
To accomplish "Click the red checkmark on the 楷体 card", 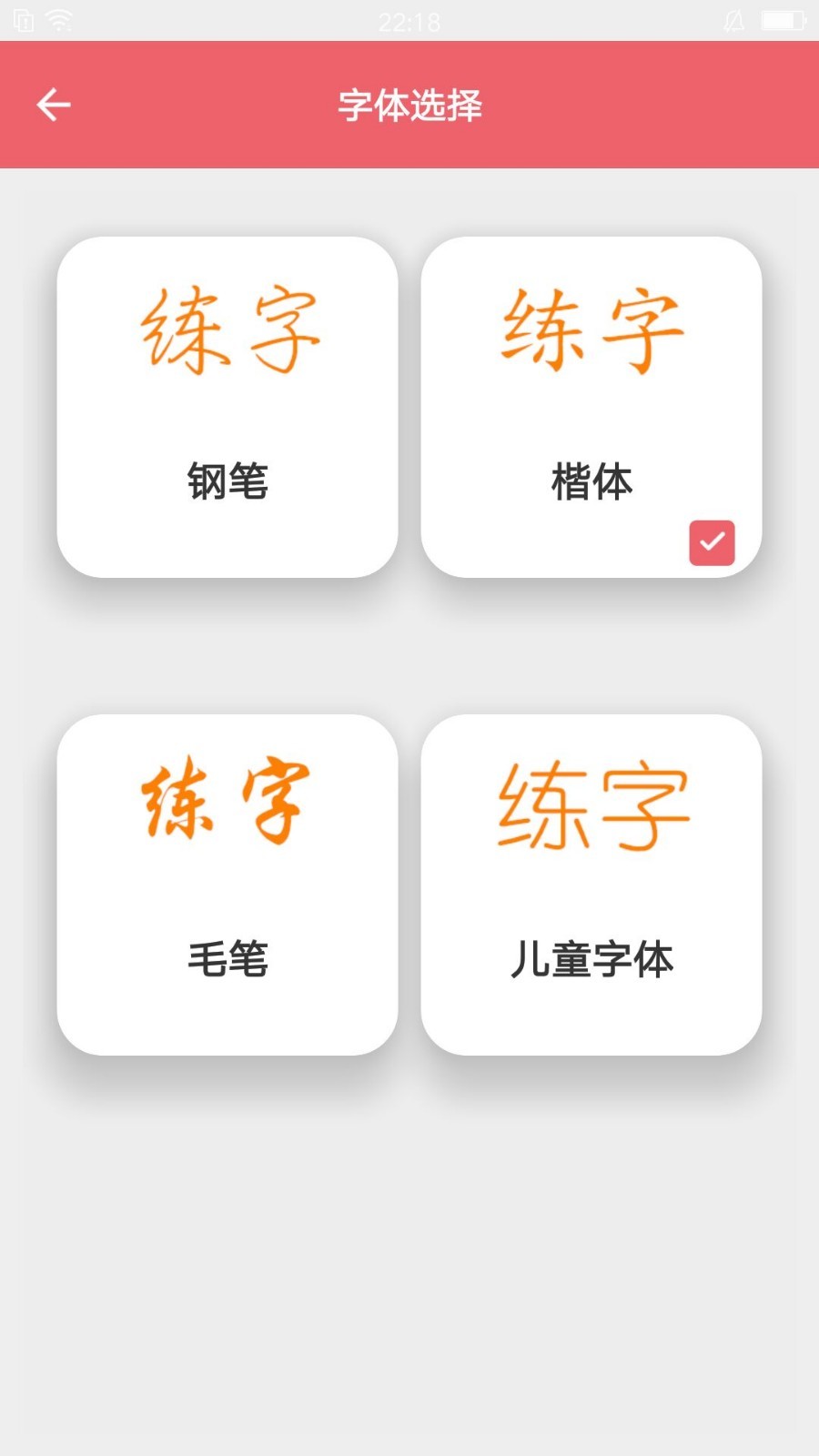I will coord(712,542).
